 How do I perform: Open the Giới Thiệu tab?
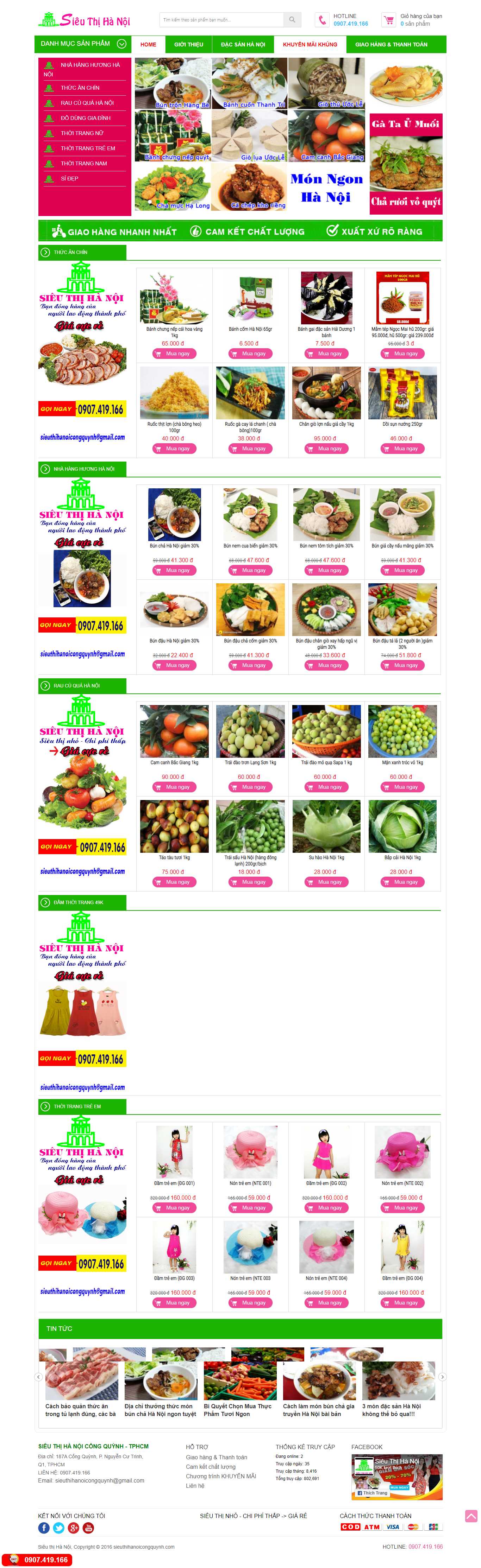point(189,44)
